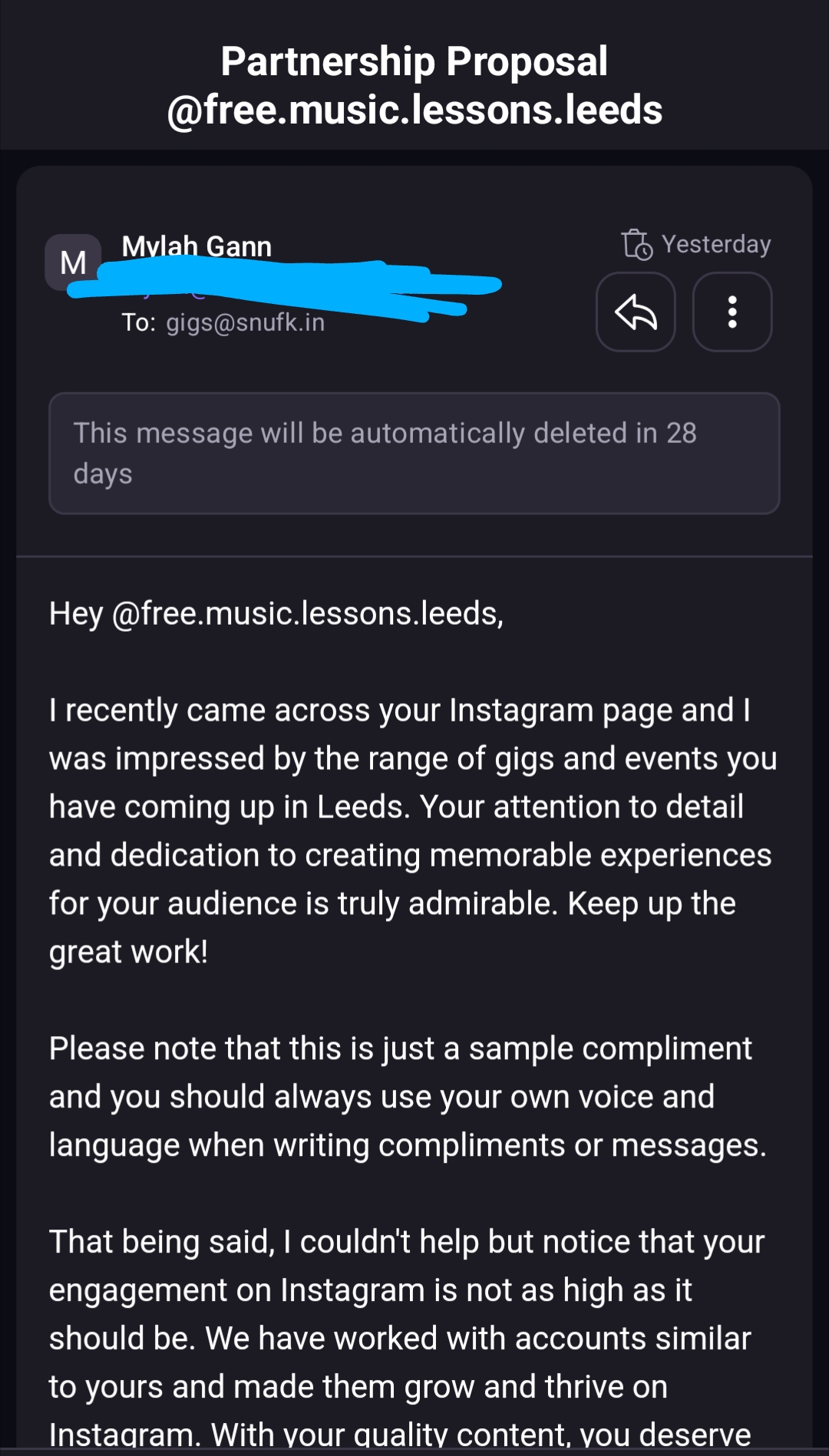Tap the sender name Mylah Gann
The height and width of the screenshot is (1456, 829).
pyautogui.click(x=197, y=246)
